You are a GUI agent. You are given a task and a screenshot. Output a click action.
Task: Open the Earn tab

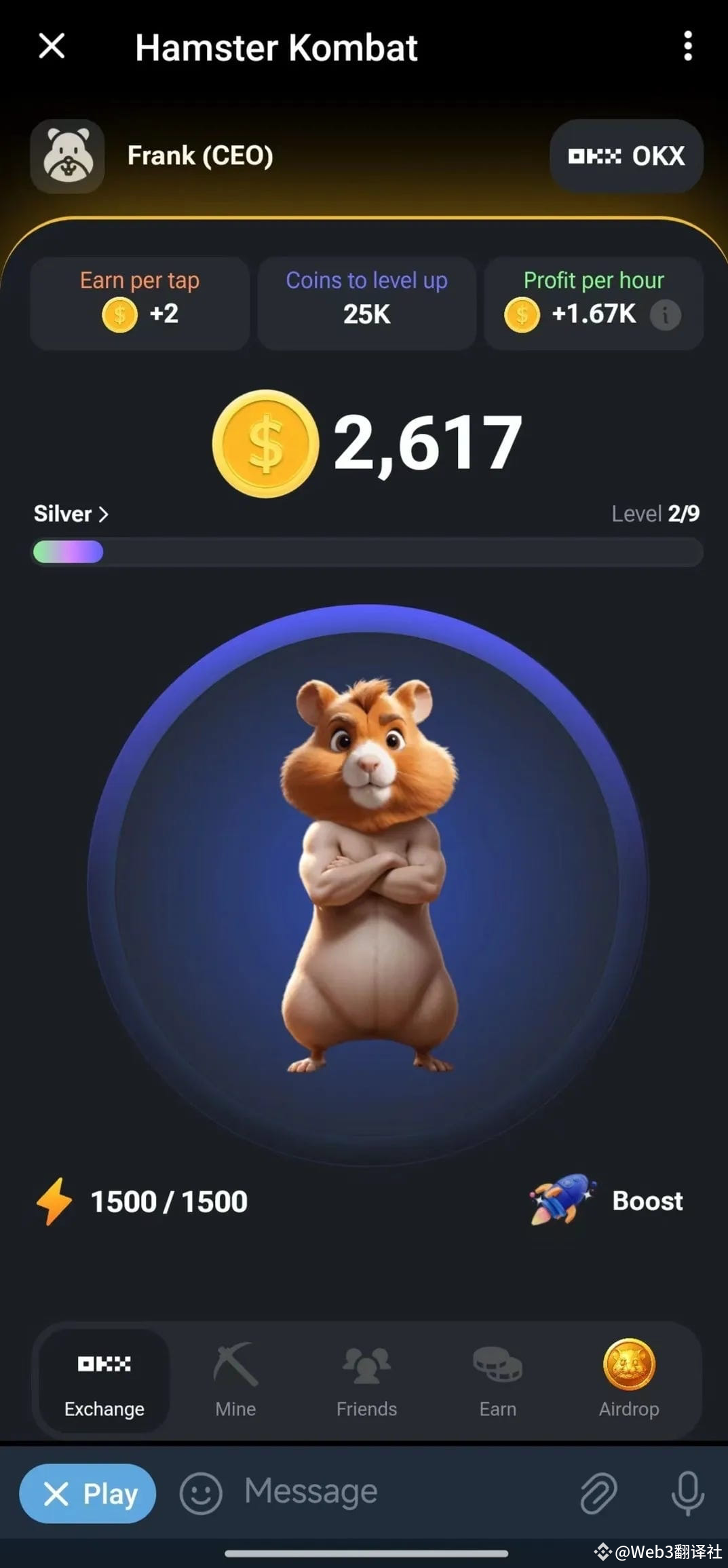click(x=497, y=1381)
